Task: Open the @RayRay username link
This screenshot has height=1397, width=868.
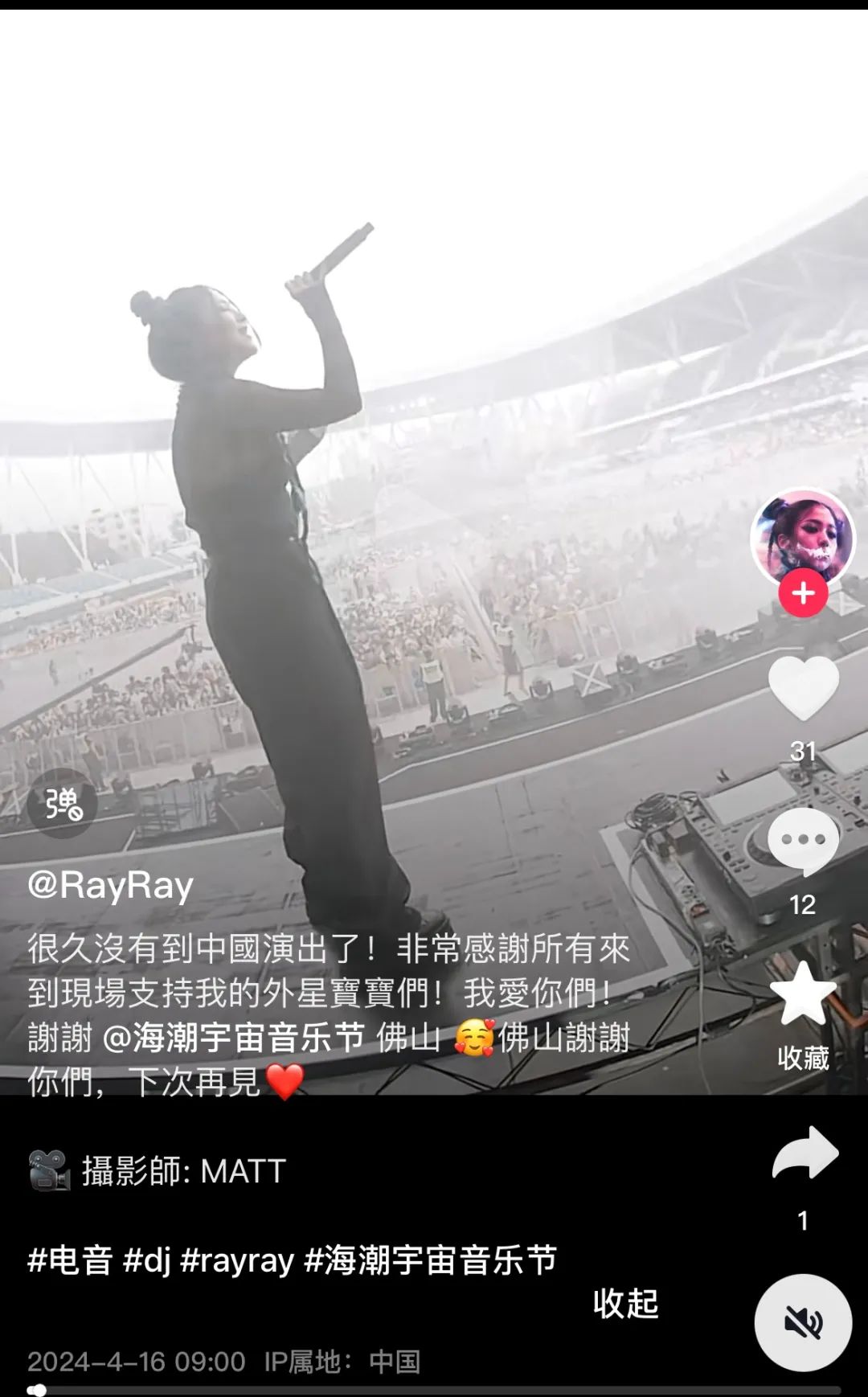Action: [111, 885]
